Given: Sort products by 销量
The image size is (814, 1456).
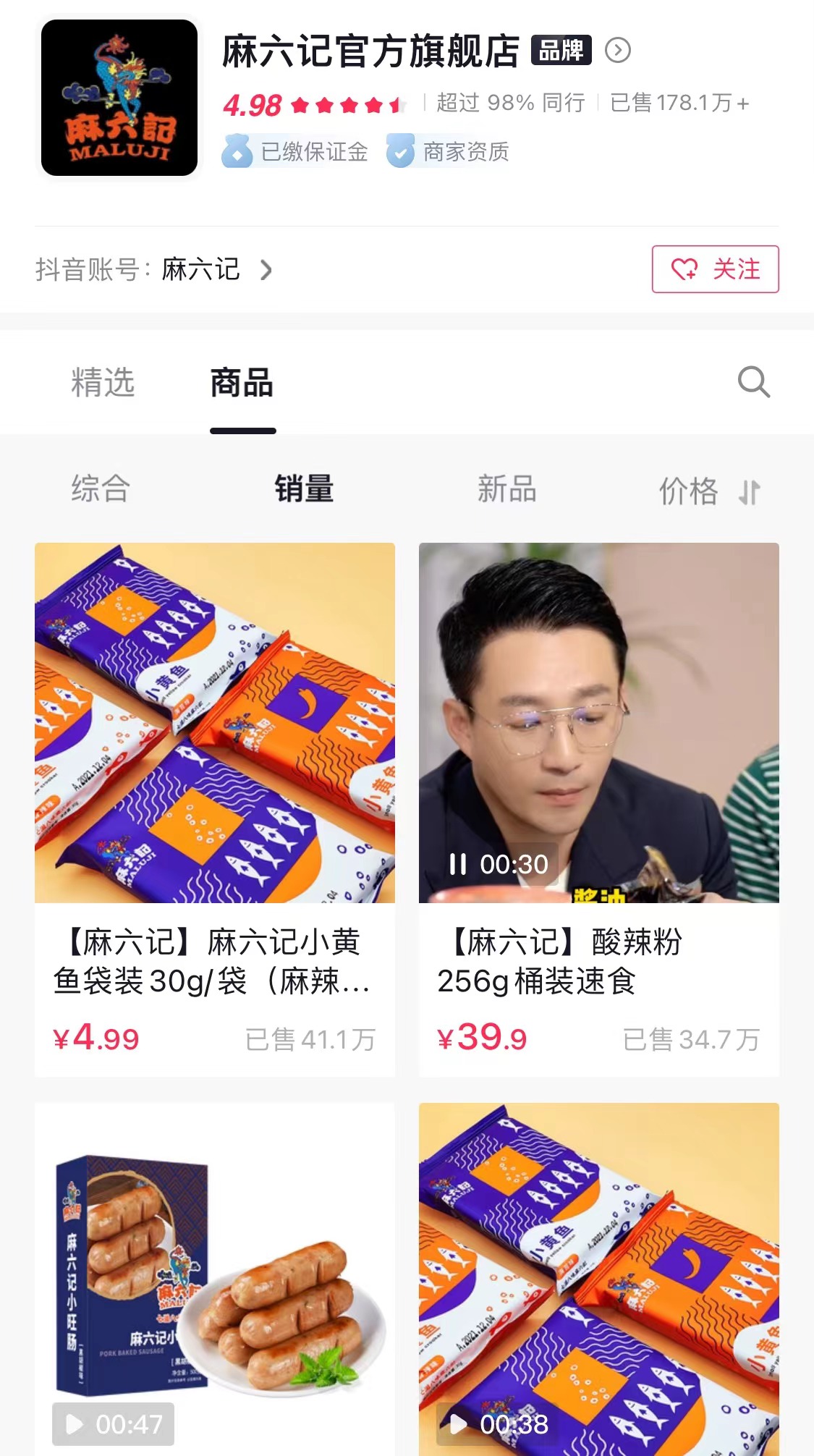Looking at the screenshot, I should tap(304, 488).
